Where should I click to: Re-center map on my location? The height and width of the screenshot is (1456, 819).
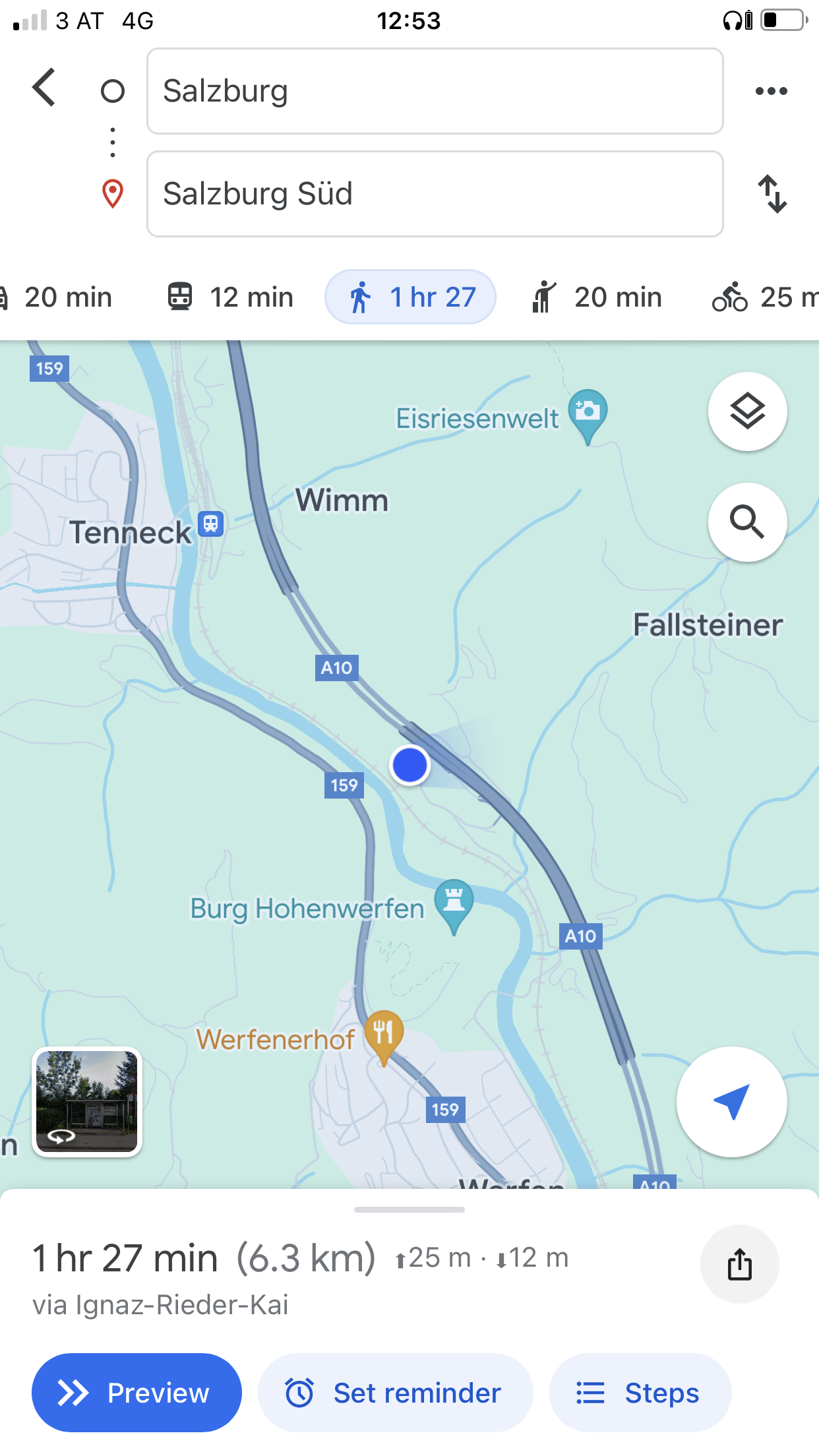(x=731, y=1101)
